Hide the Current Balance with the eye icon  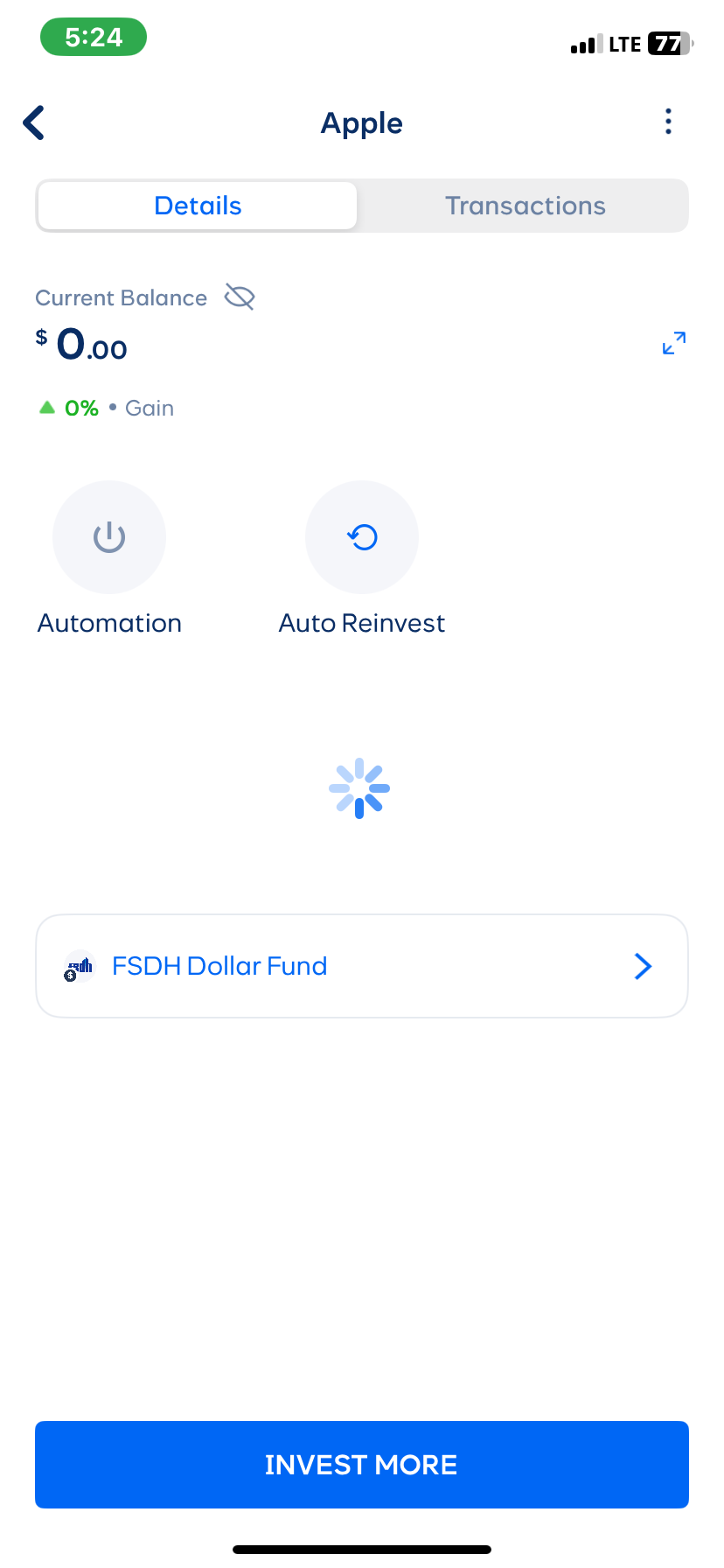click(x=238, y=297)
